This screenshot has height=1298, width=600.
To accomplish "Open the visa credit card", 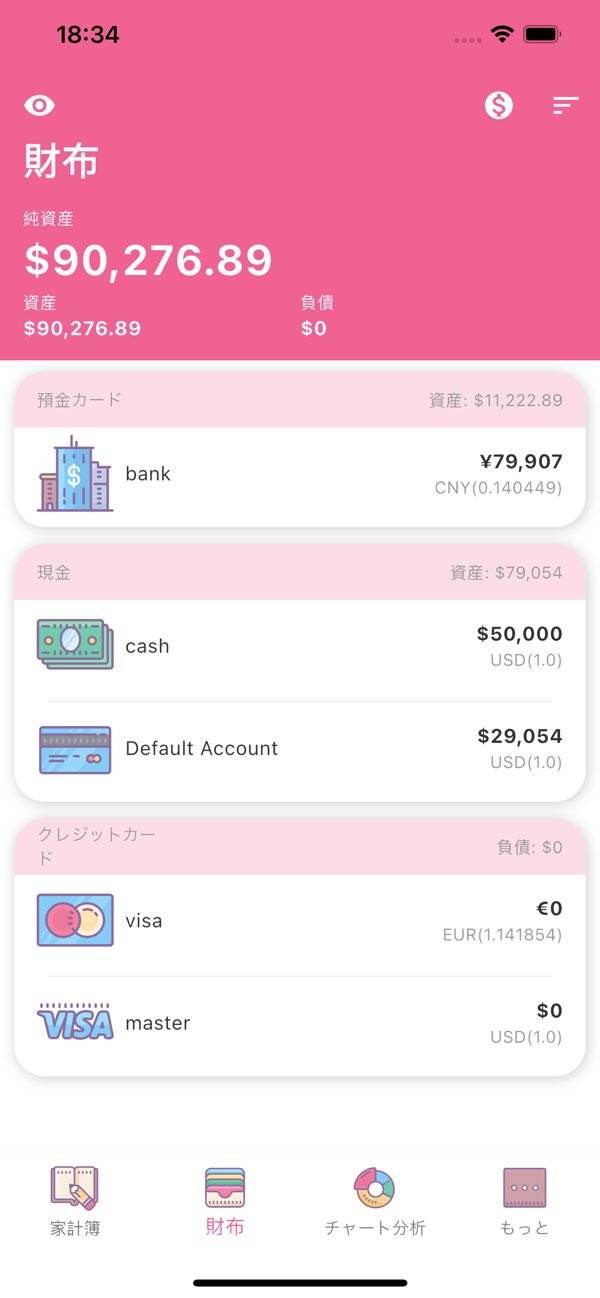I will click(300, 921).
